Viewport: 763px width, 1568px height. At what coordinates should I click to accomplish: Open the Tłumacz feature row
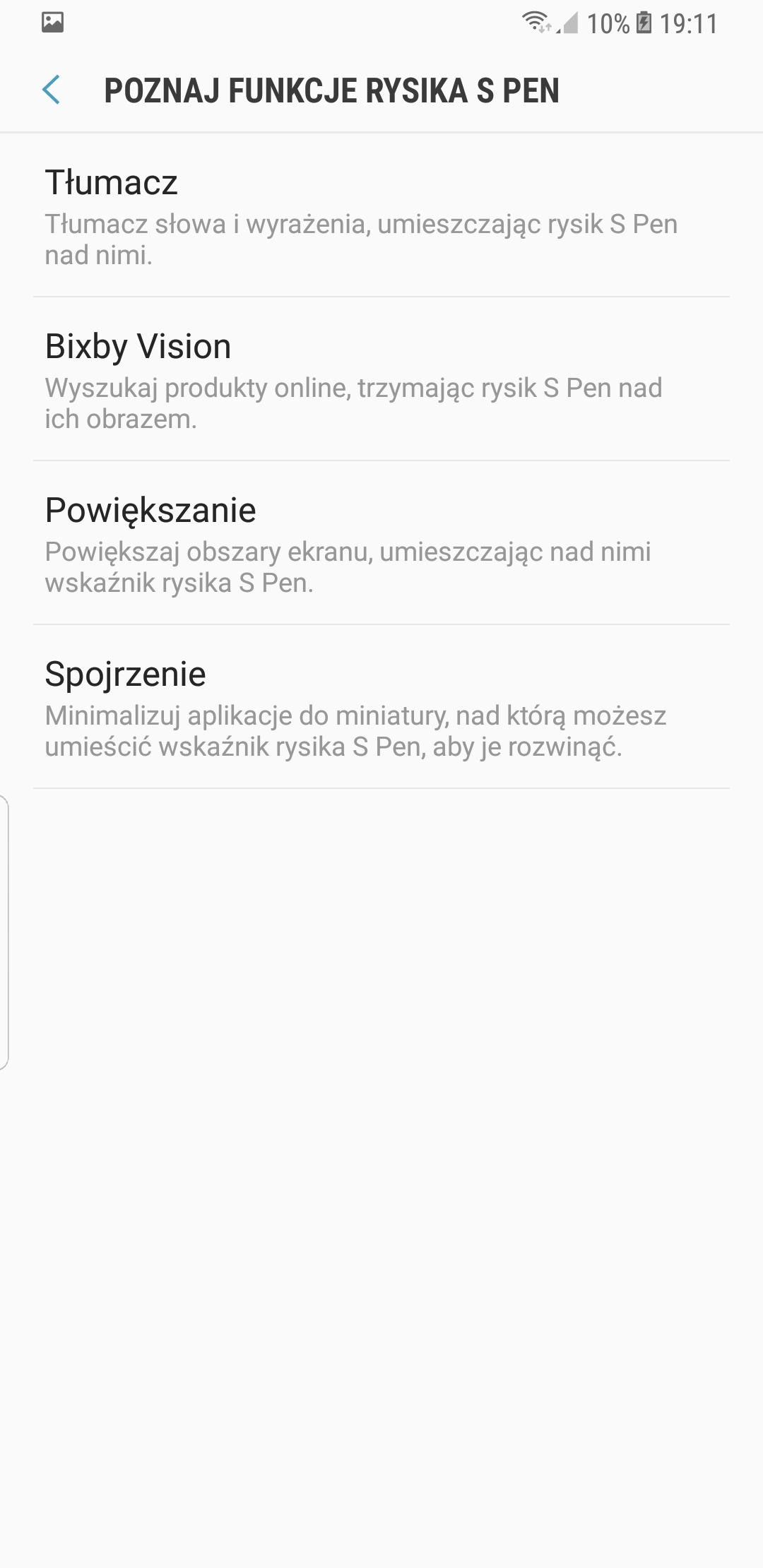pos(381,215)
